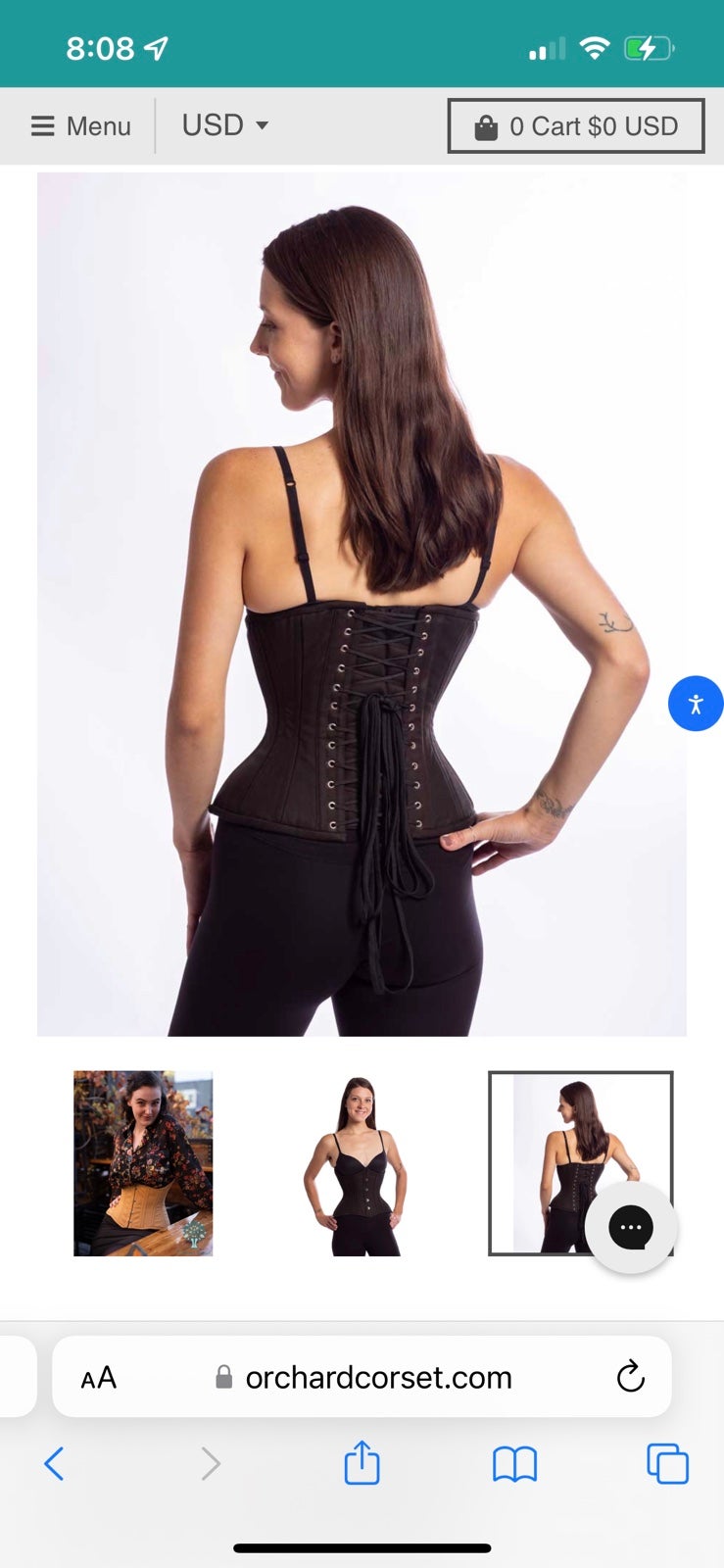This screenshot has height=1568, width=724.
Task: Share this page via the share icon
Action: coord(362,1462)
